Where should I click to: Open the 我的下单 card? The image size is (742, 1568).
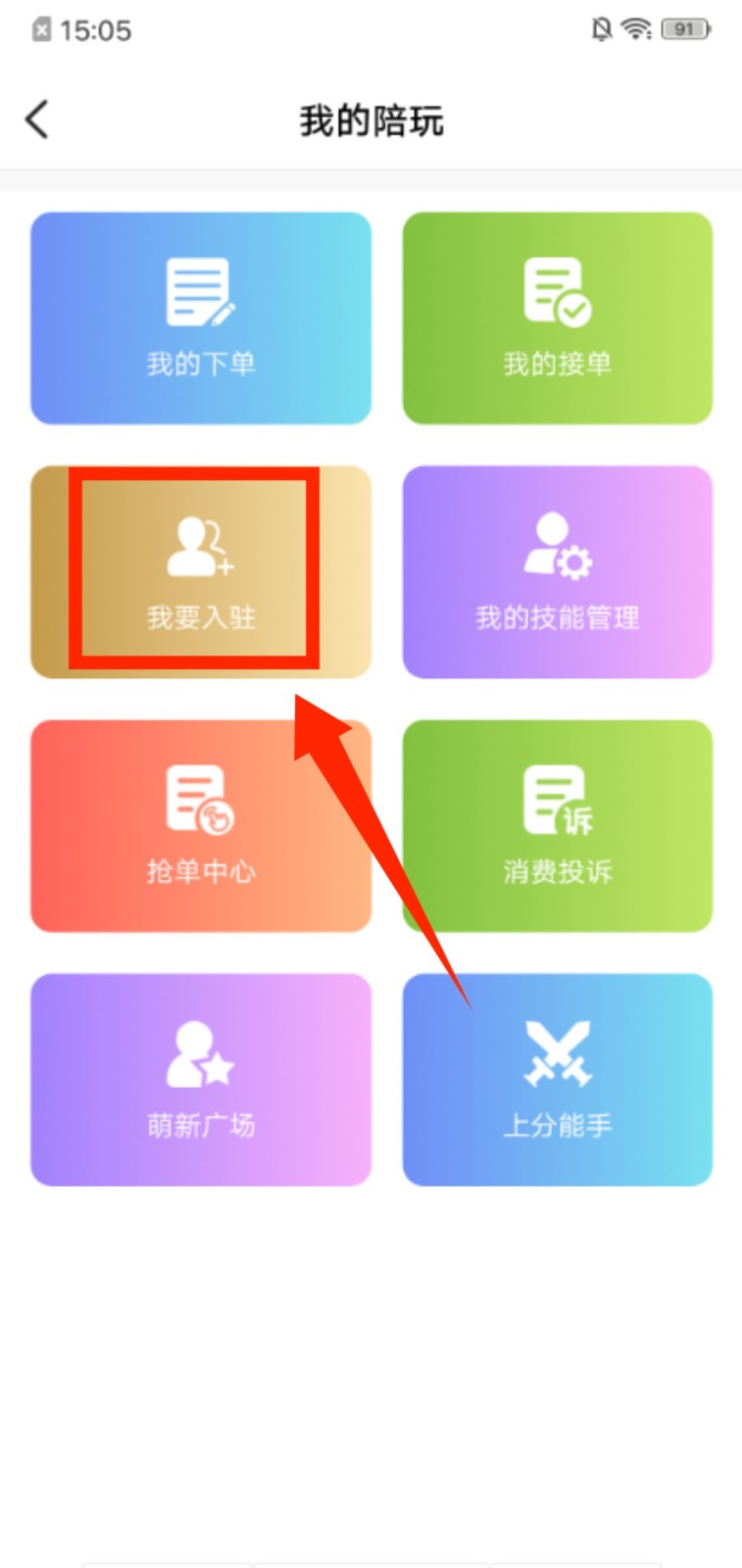point(201,318)
